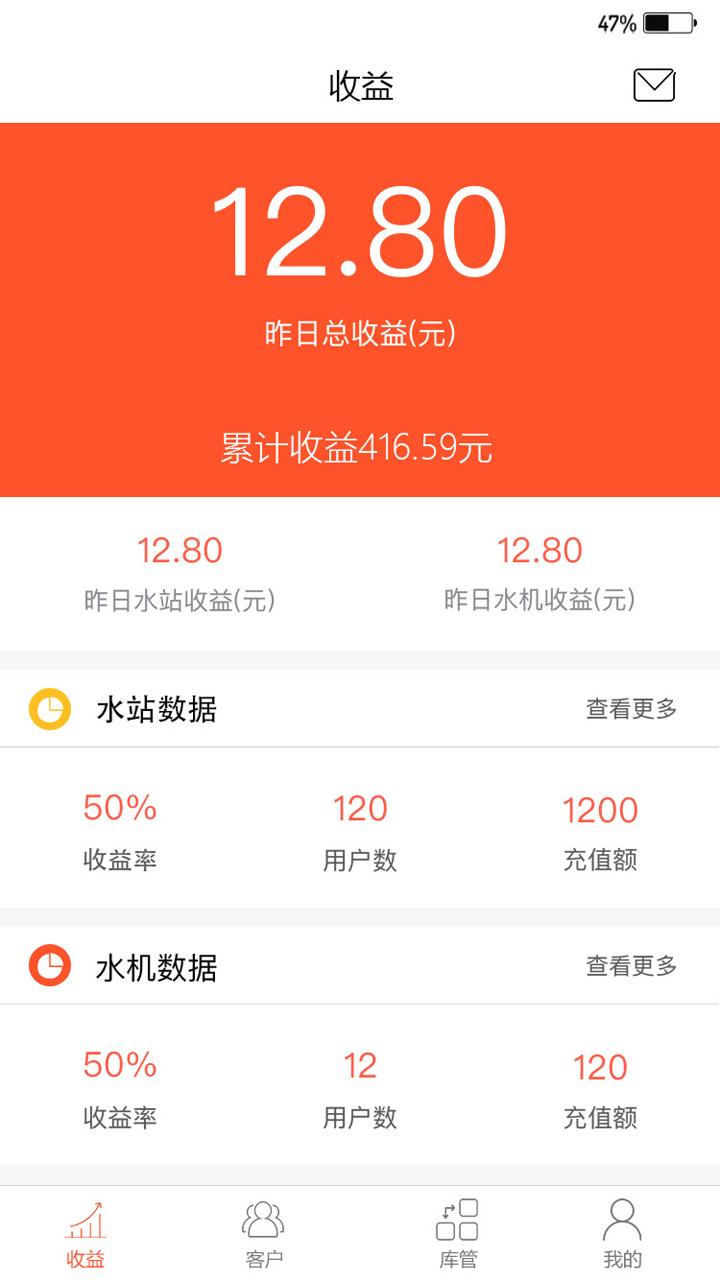Screen dimensions: 720x1280
Task: Go to the 我的 tab
Action: click(x=622, y=1233)
